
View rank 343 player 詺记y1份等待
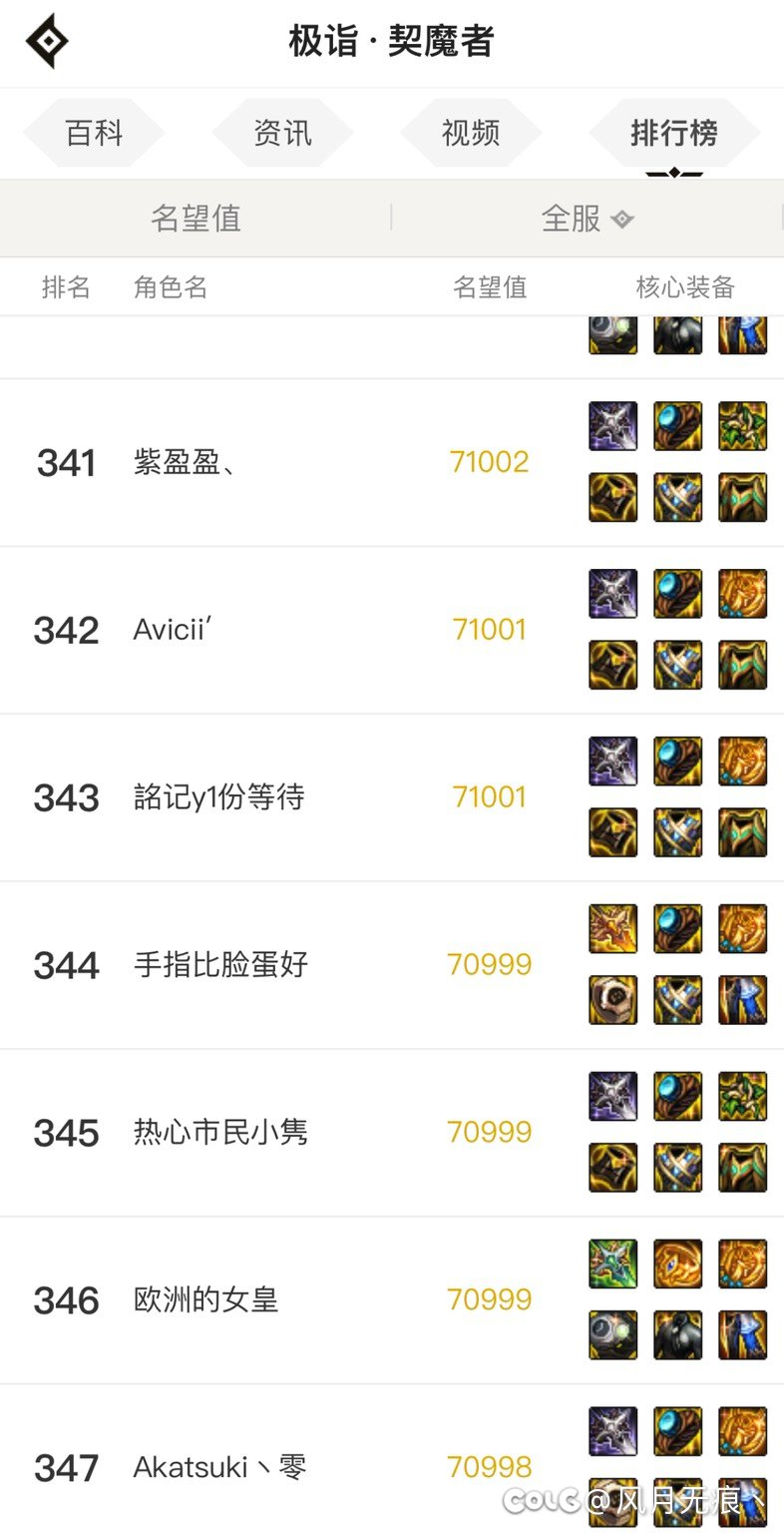[218, 797]
